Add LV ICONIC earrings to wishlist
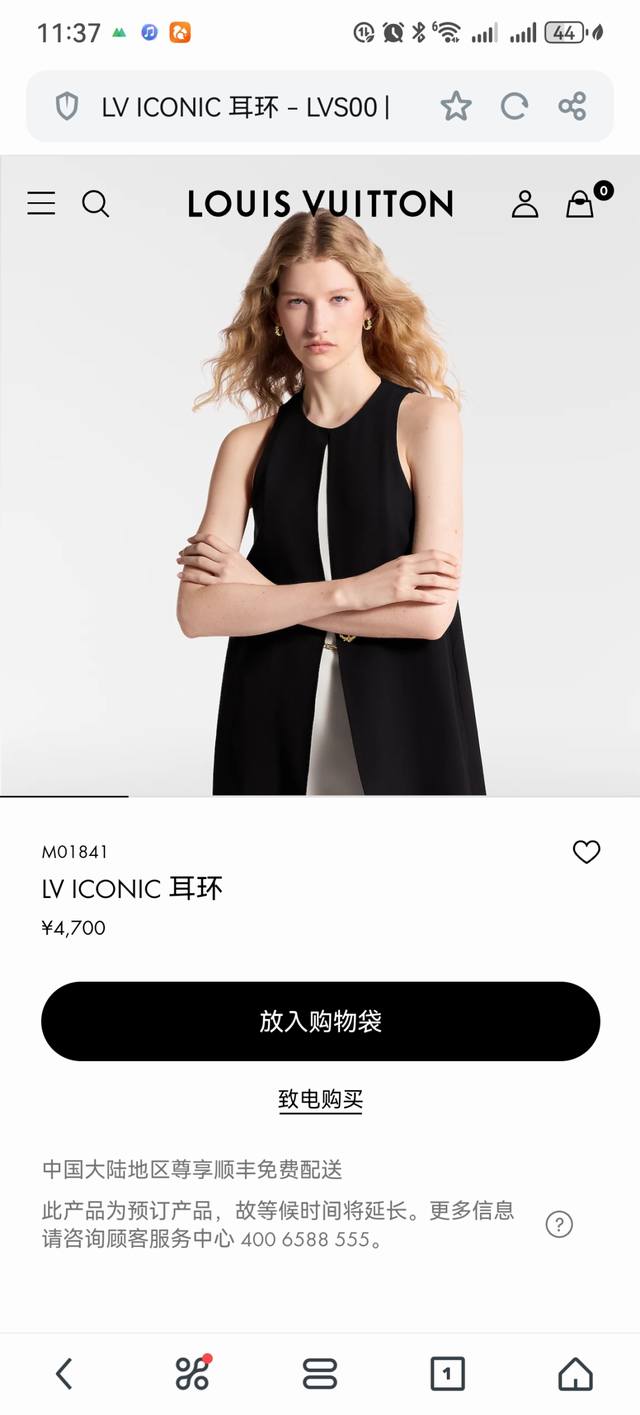The image size is (640, 1415). tap(586, 852)
